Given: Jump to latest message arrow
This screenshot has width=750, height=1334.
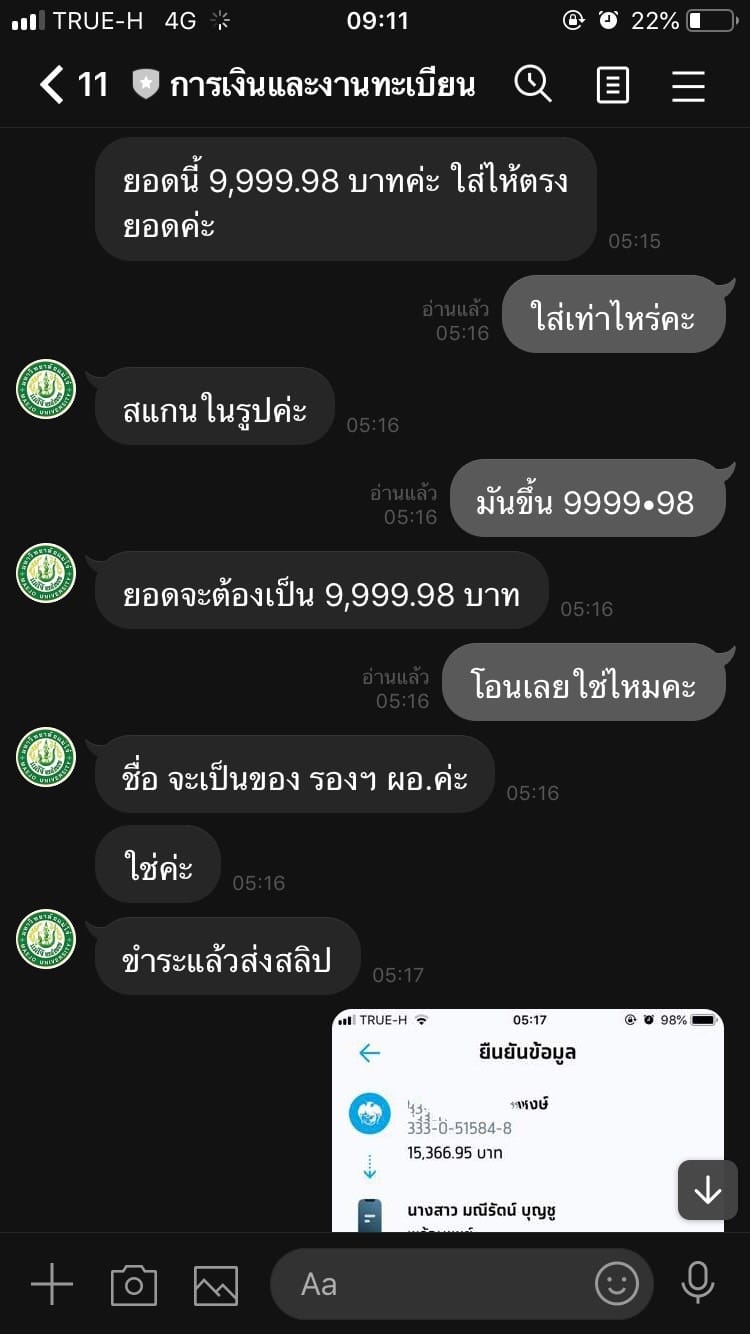Looking at the screenshot, I should point(707,1190).
